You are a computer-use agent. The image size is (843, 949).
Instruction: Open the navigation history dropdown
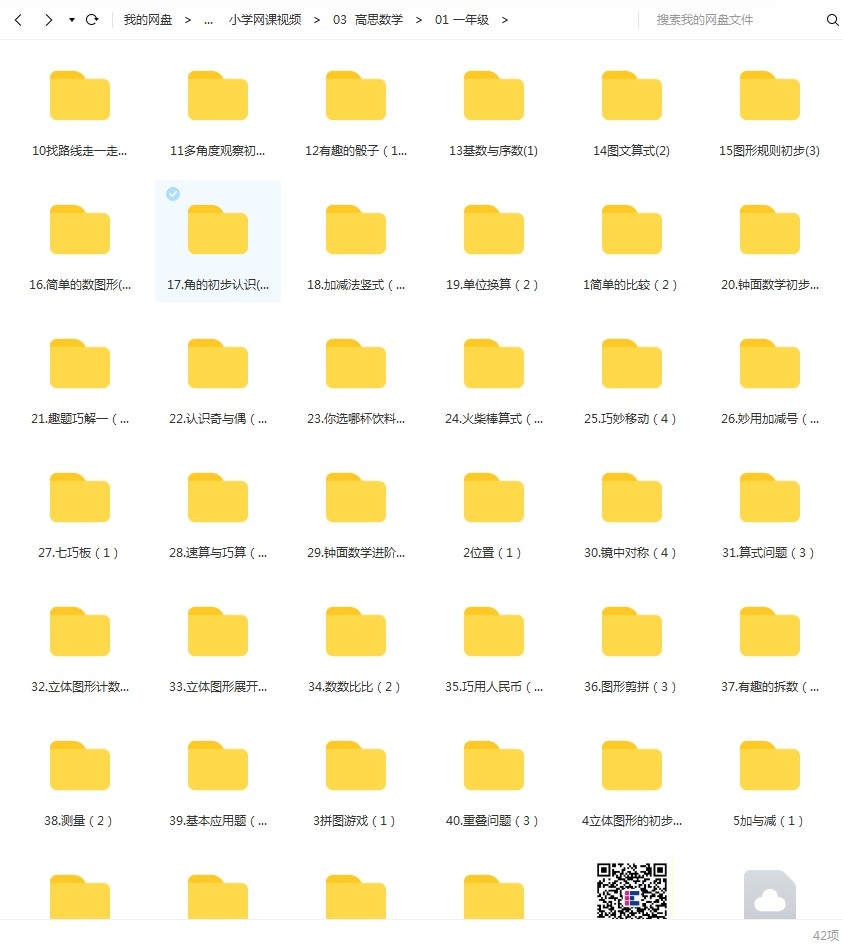[x=71, y=20]
